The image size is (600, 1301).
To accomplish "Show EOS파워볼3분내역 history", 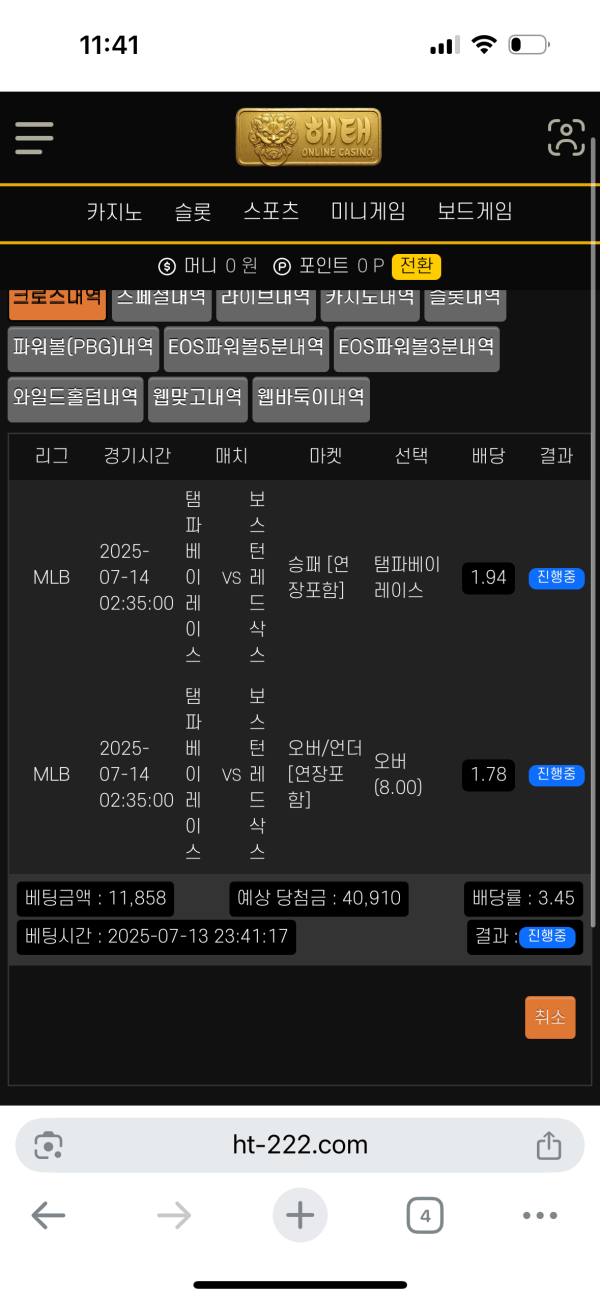I will (416, 348).
